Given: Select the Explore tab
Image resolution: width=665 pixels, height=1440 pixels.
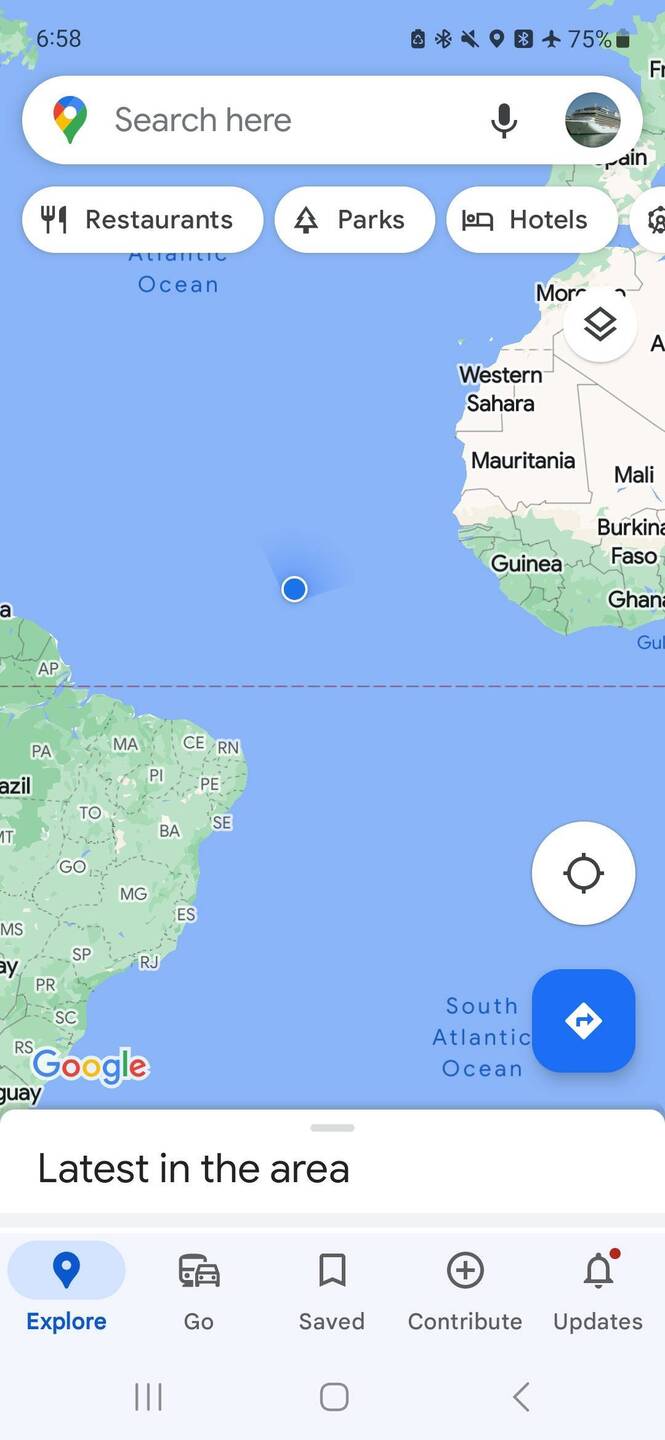Looking at the screenshot, I should [x=66, y=1290].
